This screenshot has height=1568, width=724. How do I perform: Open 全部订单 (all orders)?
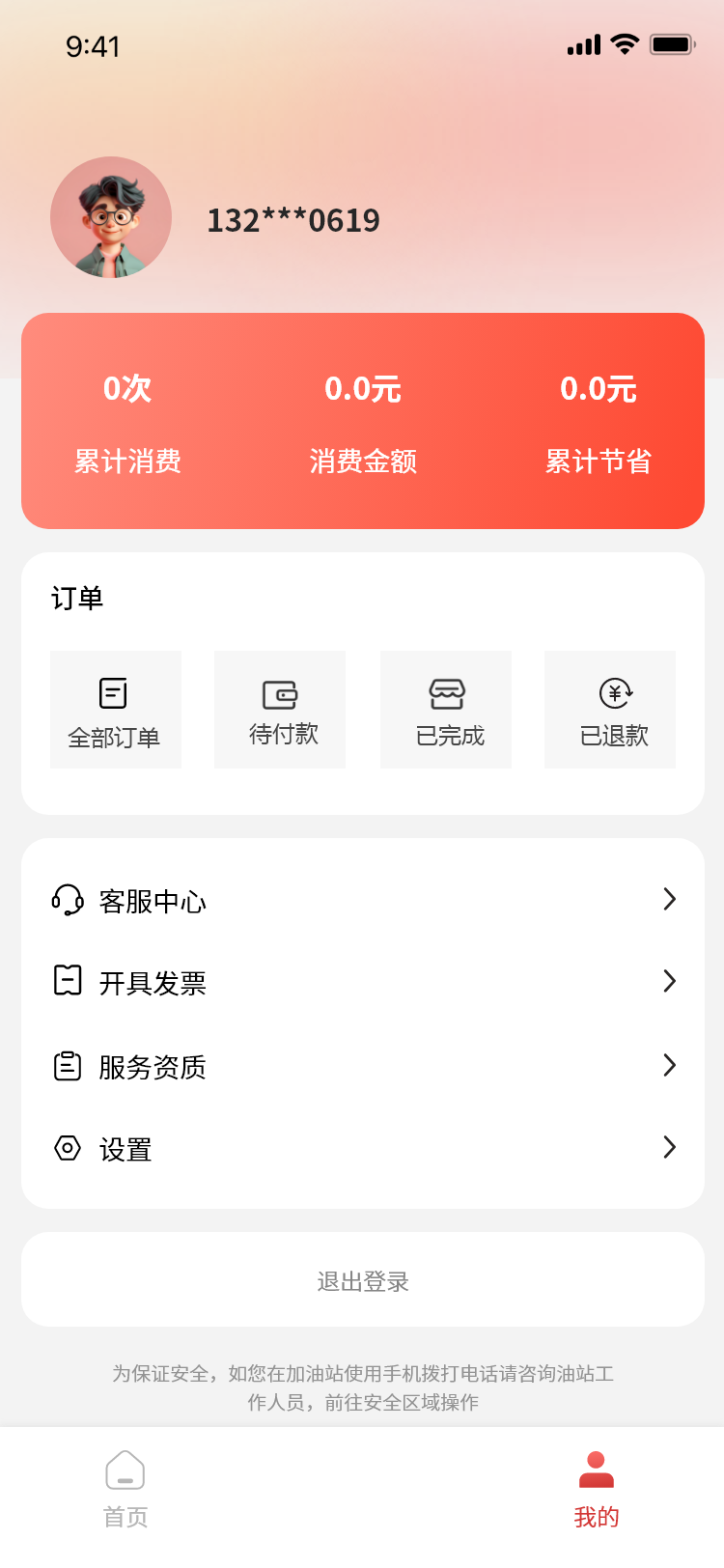[x=115, y=711]
